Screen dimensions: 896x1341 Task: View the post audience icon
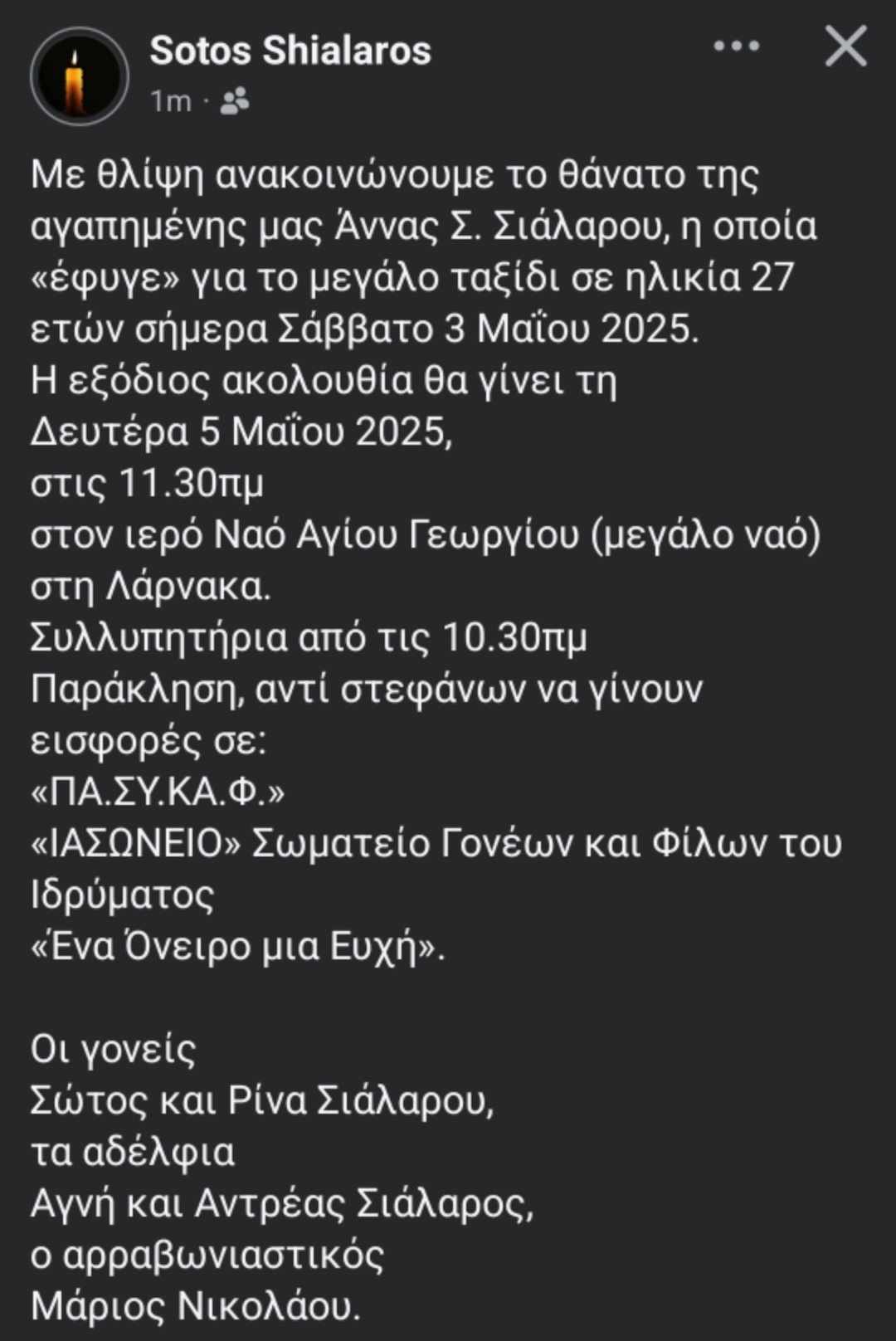pos(235,101)
